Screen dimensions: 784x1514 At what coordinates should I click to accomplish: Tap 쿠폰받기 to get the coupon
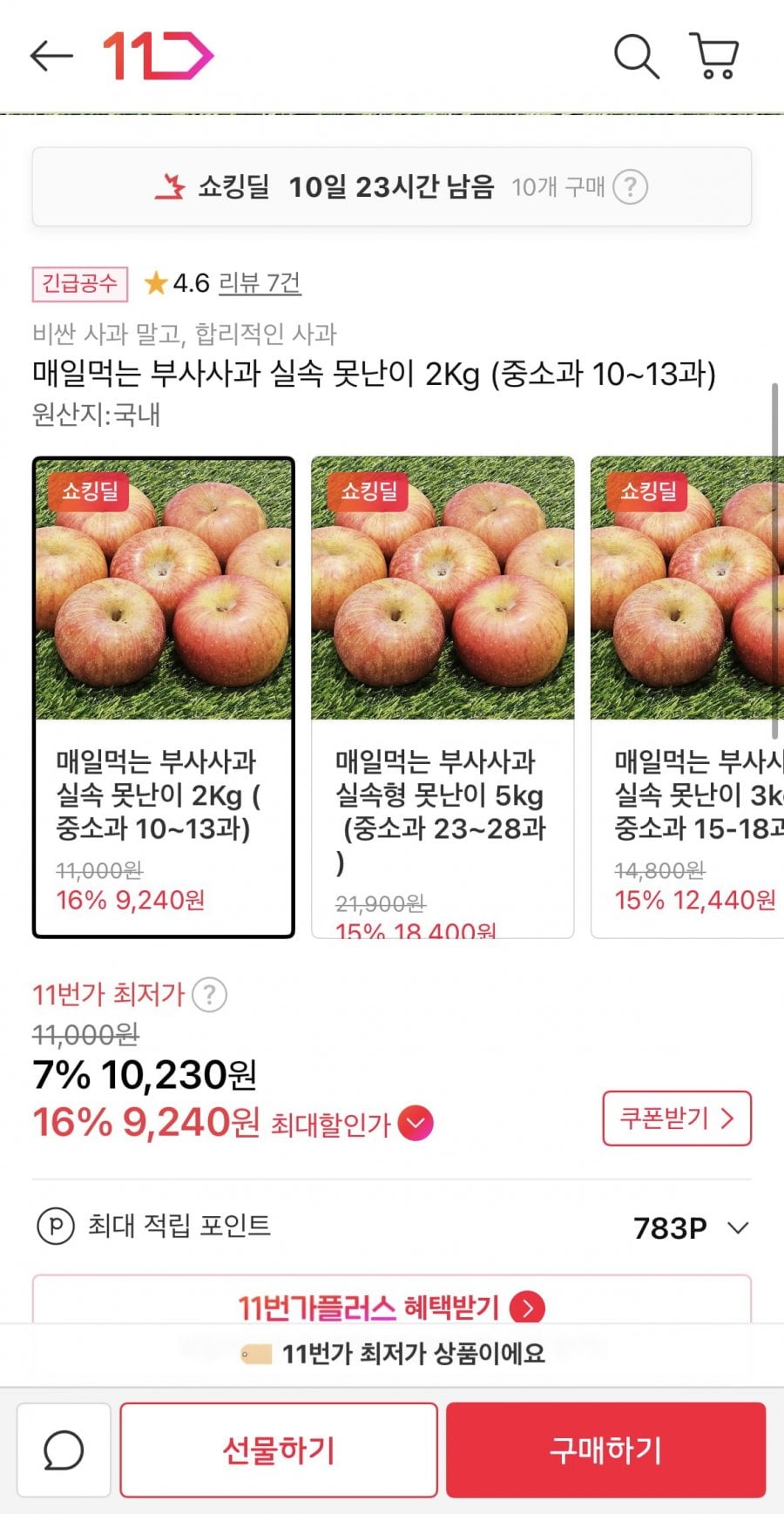(676, 1118)
